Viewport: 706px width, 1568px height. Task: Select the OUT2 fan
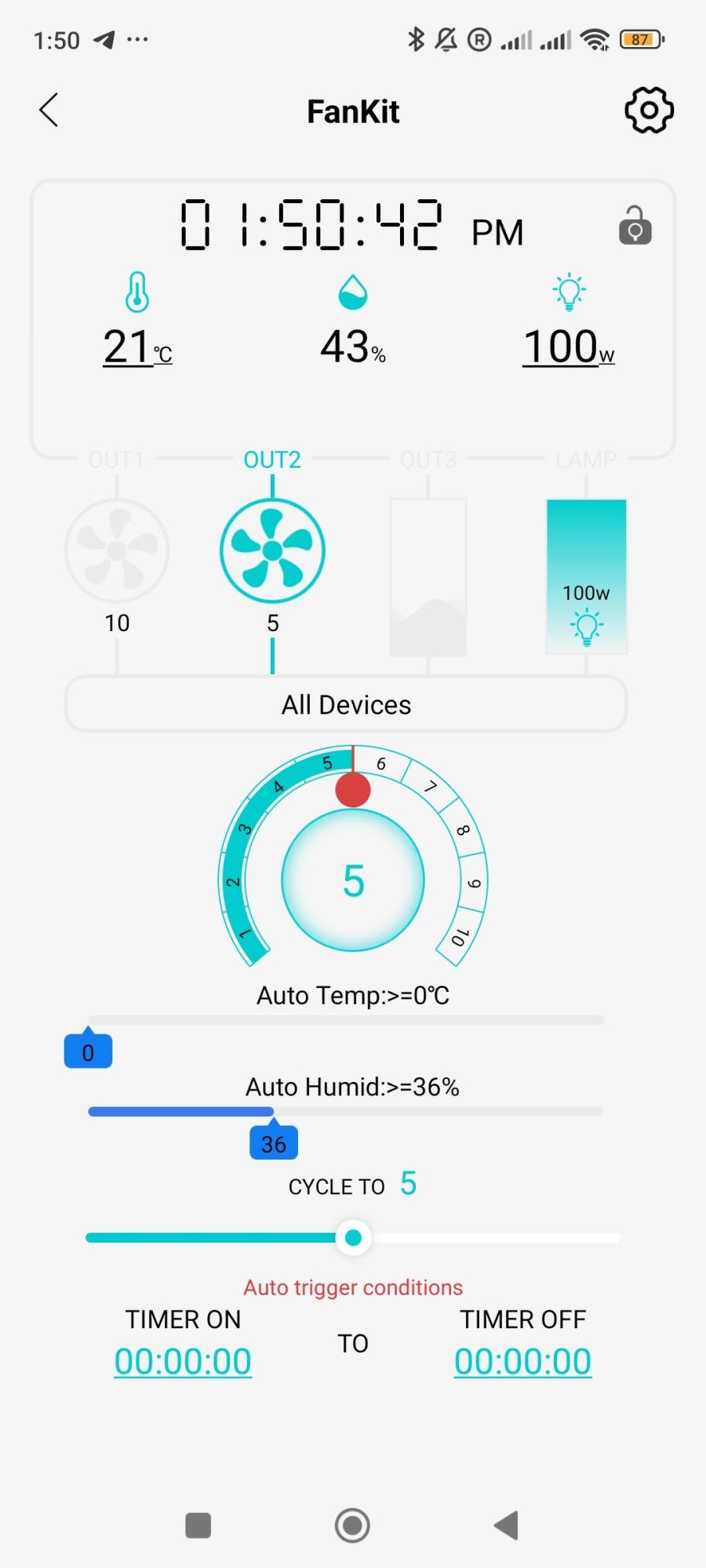tap(272, 550)
